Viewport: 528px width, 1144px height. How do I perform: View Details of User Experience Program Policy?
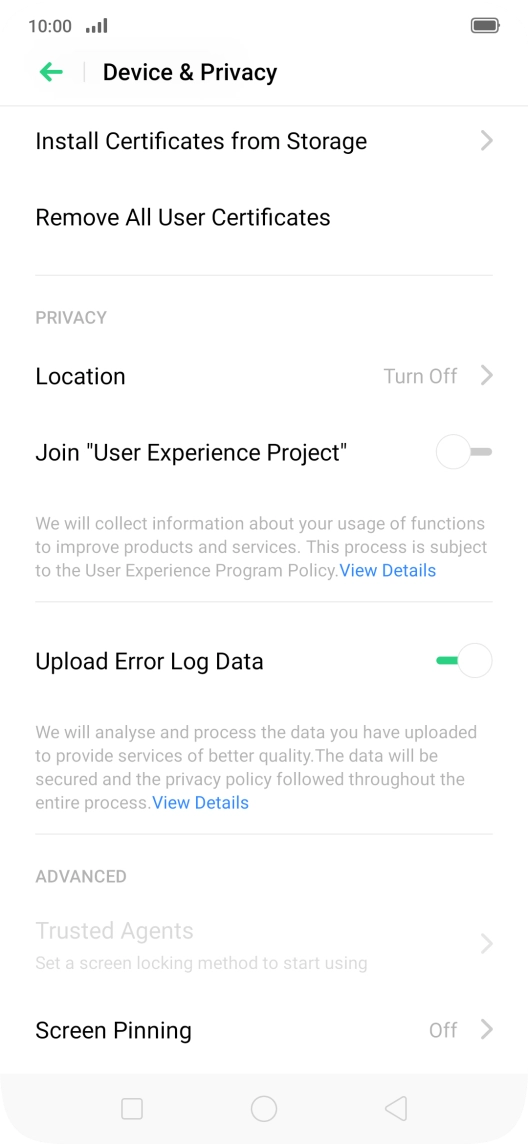pyautogui.click(x=388, y=571)
